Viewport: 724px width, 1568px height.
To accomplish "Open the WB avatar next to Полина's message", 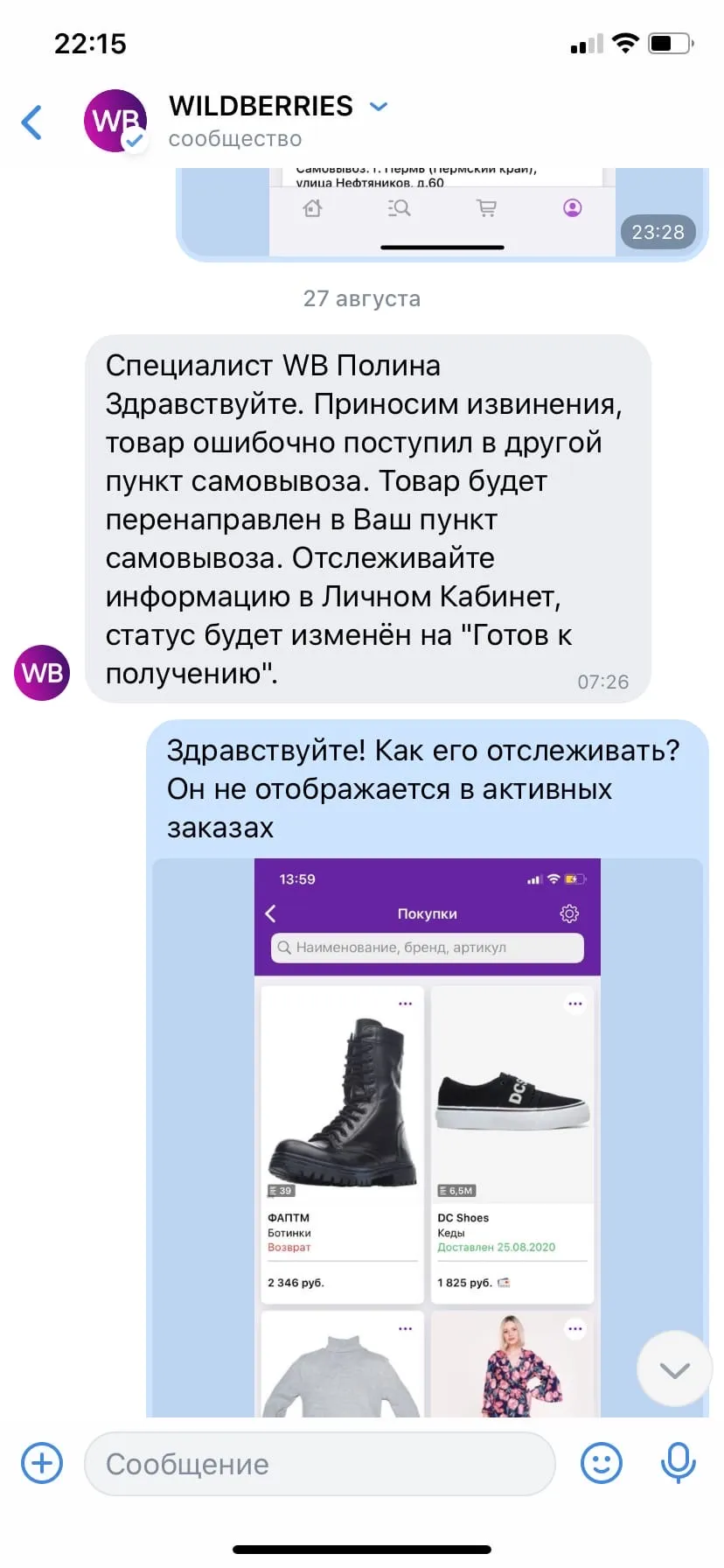I will tap(42, 673).
